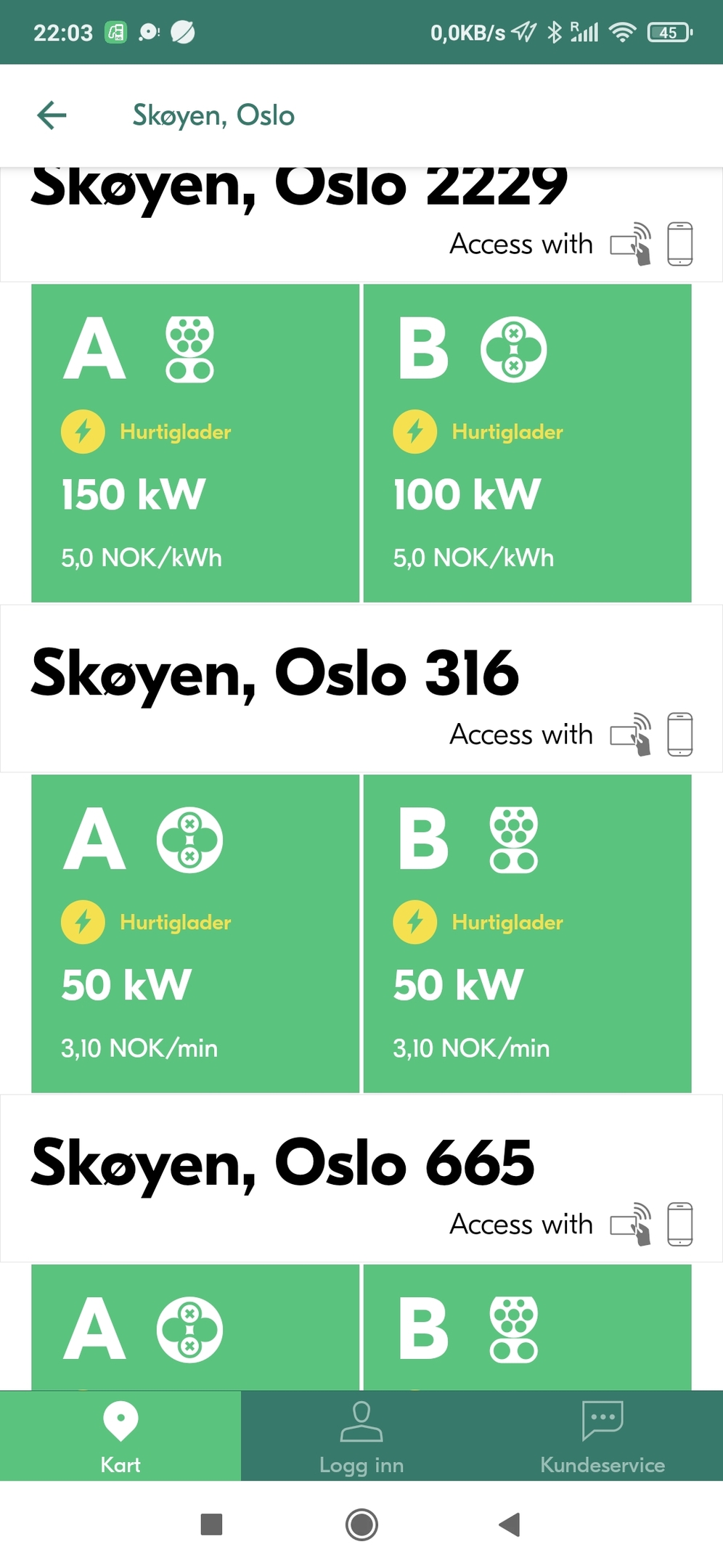Go back using the top arrow
Screen dimensions: 723x1568
52,115
